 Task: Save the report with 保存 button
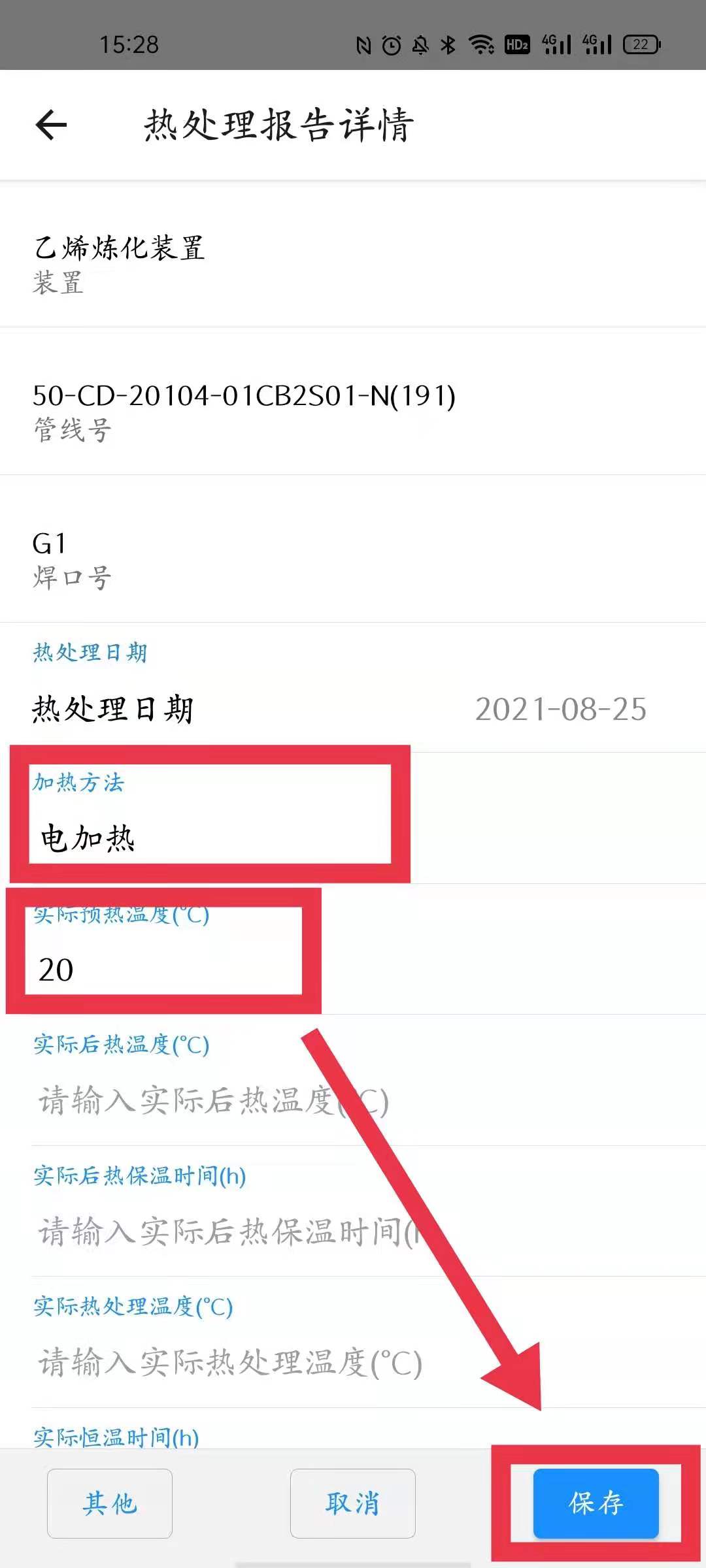[596, 1503]
